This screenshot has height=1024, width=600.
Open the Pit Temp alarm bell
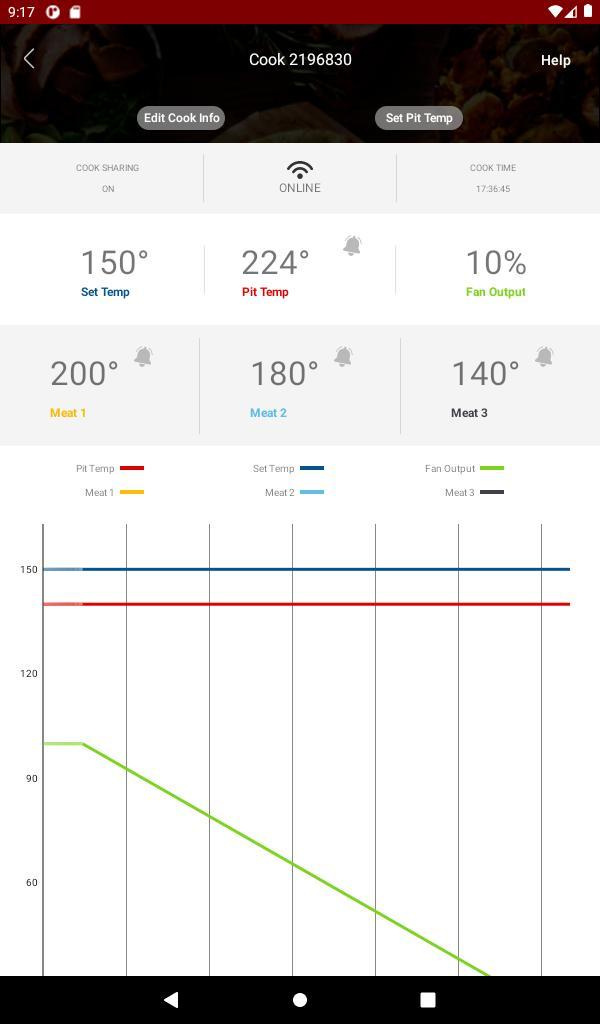coord(352,245)
